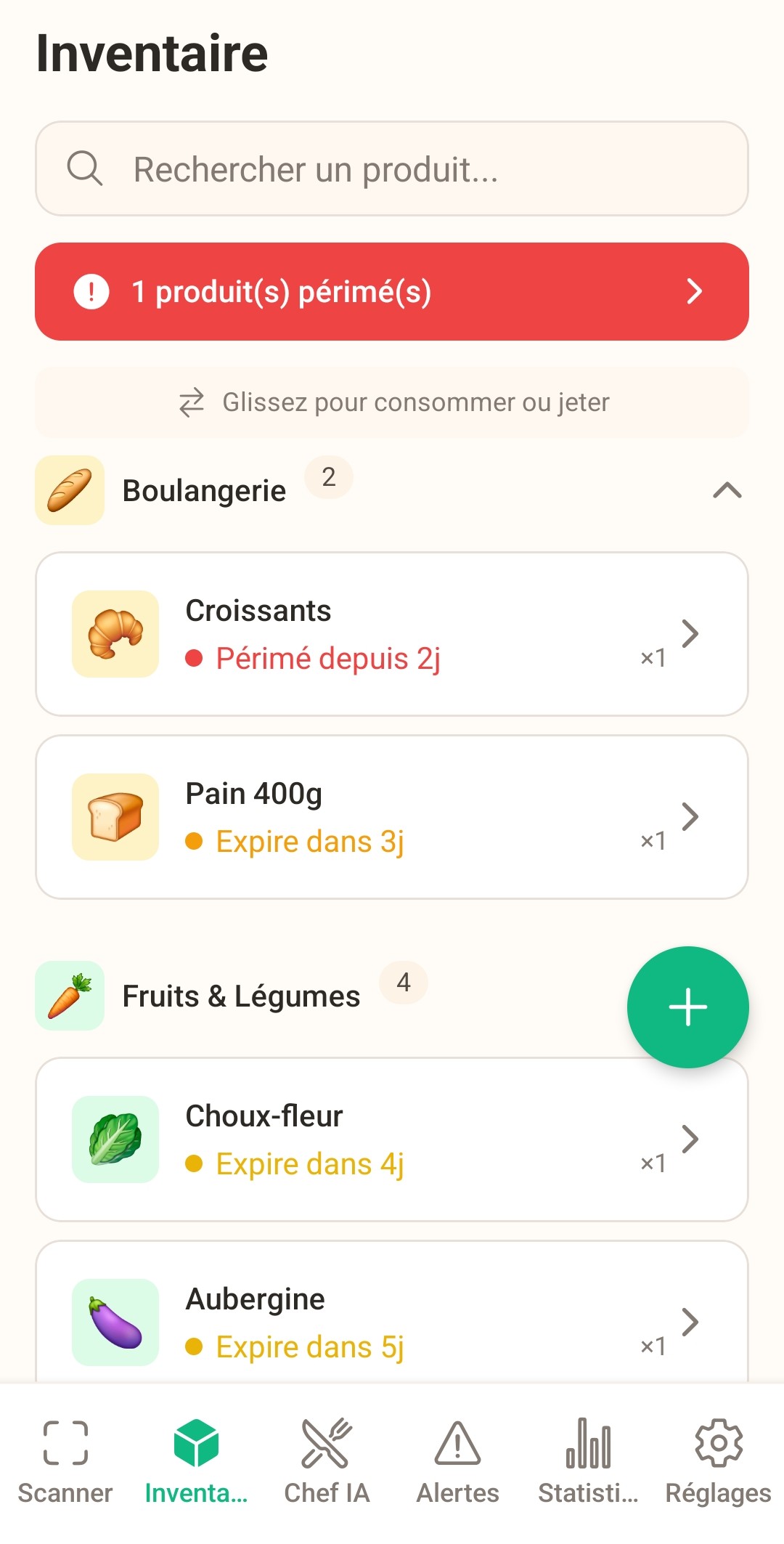Click the bread emoji on Pain 400g
784x1544 pixels.
[115, 816]
